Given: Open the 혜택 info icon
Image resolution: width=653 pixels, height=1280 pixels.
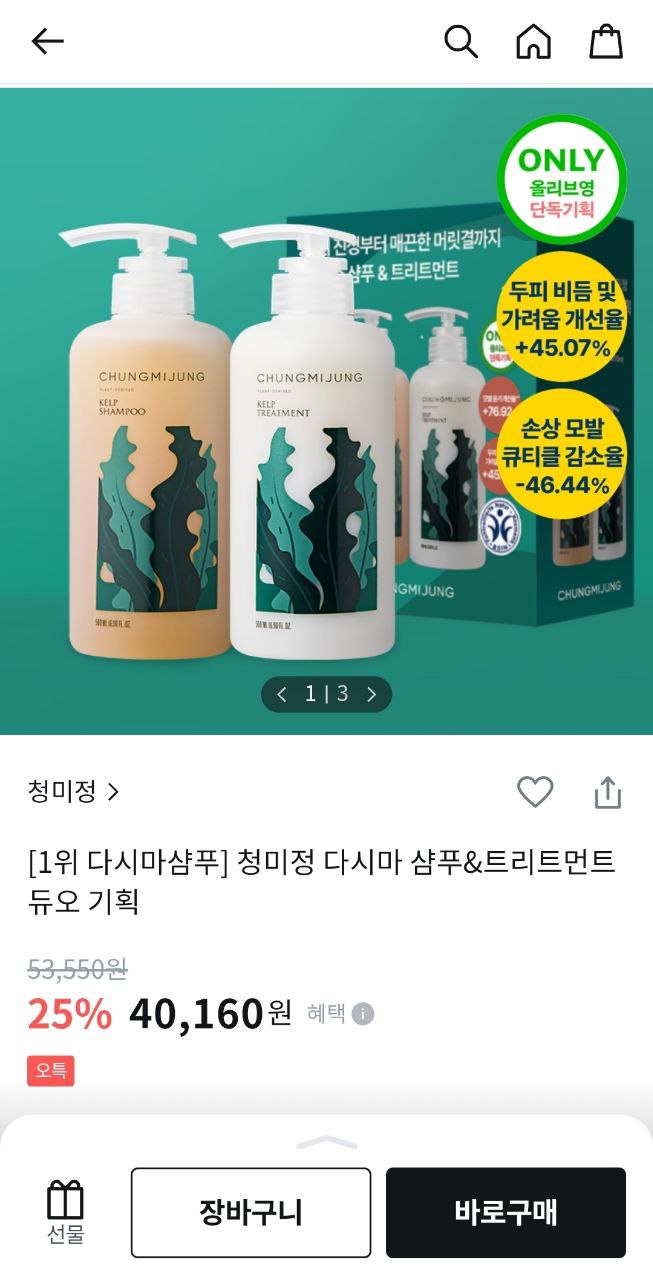Looking at the screenshot, I should pos(363,1014).
